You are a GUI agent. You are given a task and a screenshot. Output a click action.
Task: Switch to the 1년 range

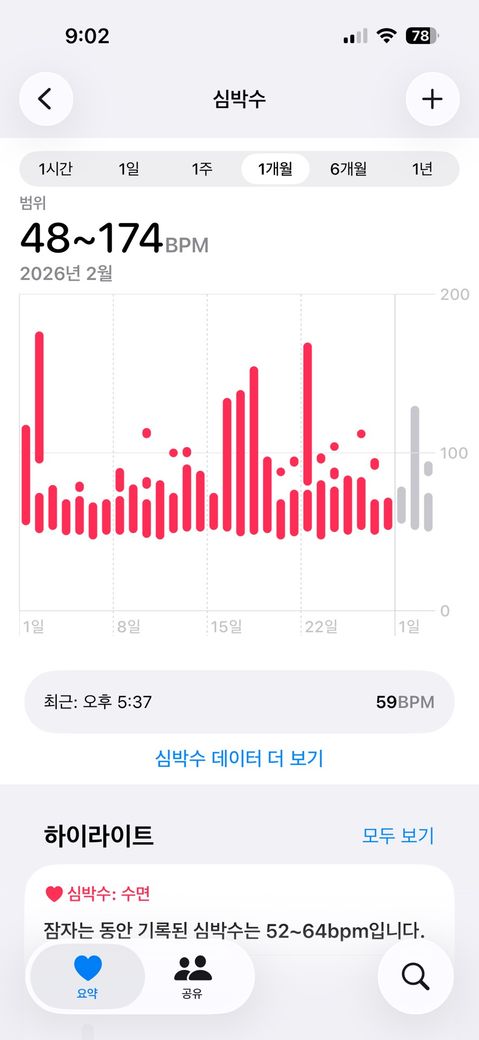coord(422,169)
